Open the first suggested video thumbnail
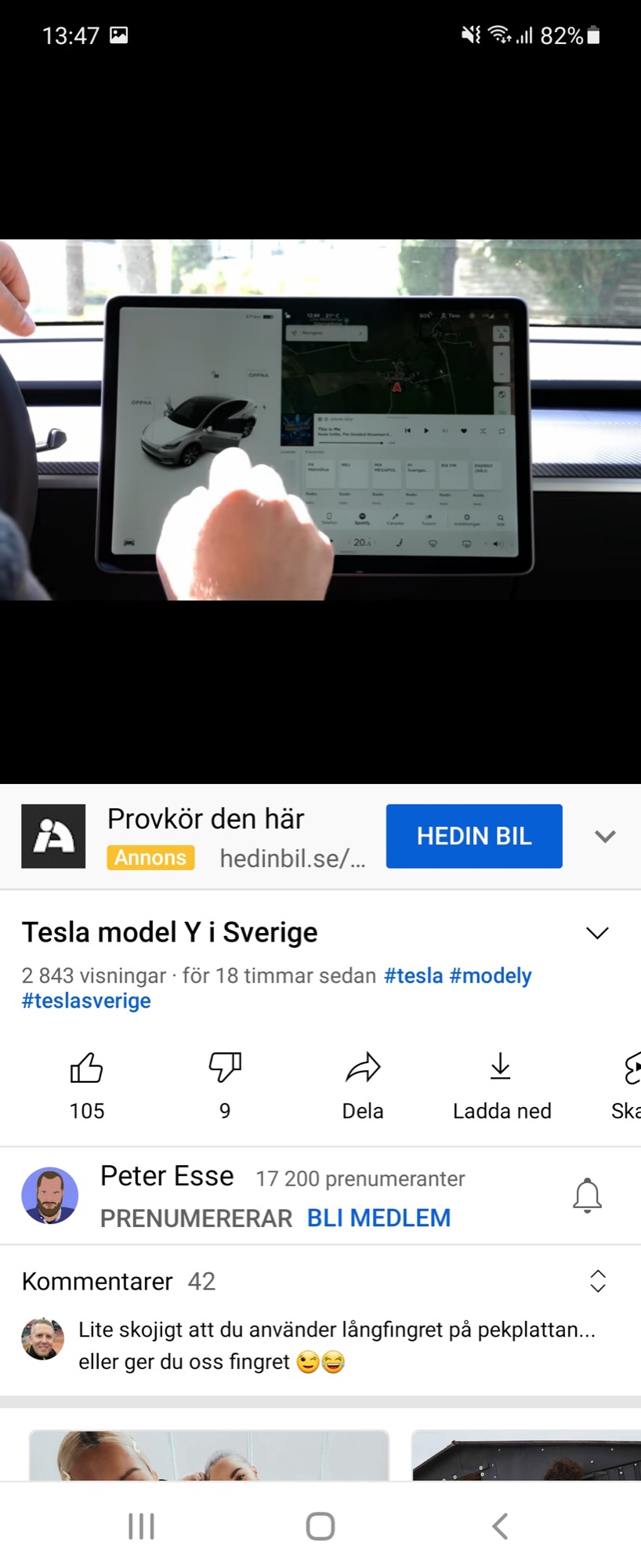Image resolution: width=641 pixels, height=1568 pixels. (x=208, y=1455)
